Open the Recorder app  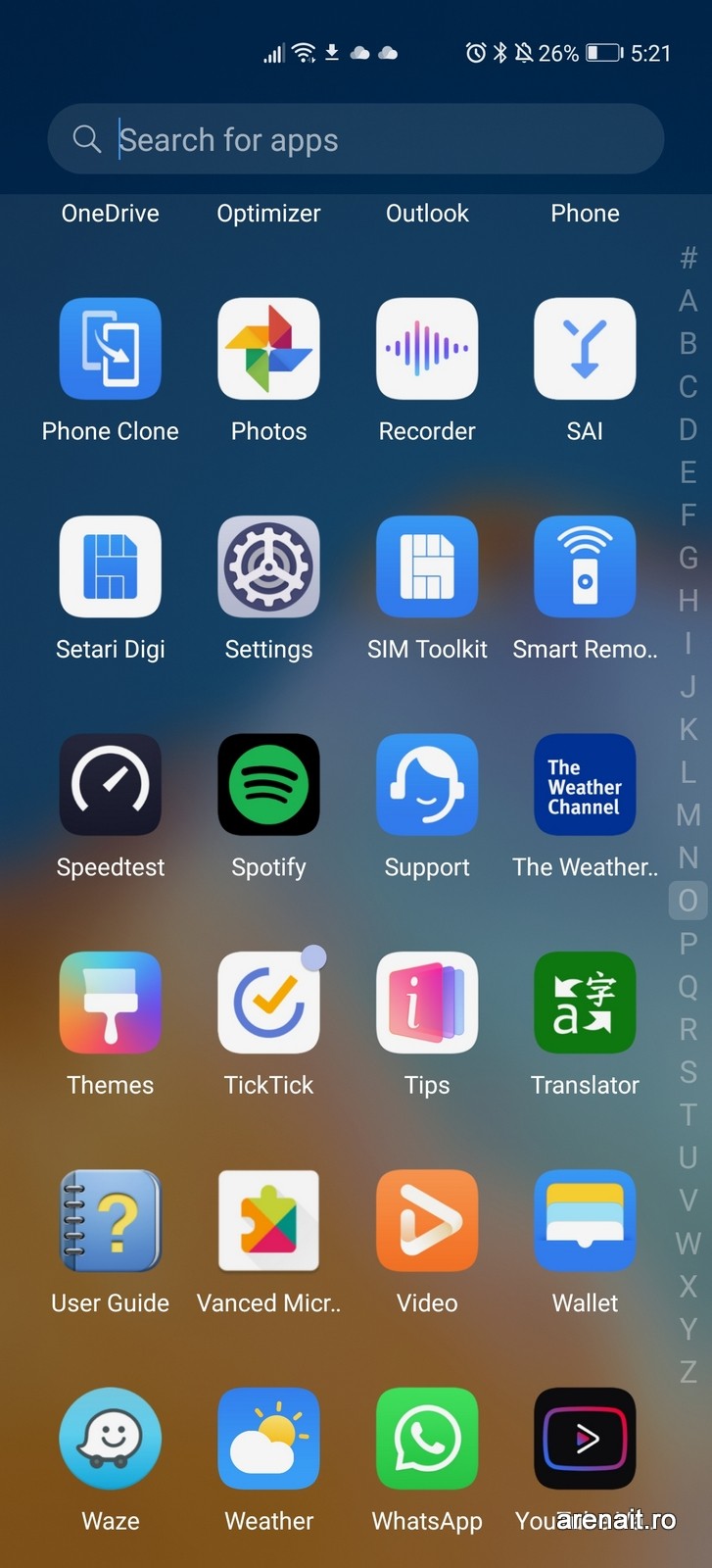pyautogui.click(x=427, y=349)
